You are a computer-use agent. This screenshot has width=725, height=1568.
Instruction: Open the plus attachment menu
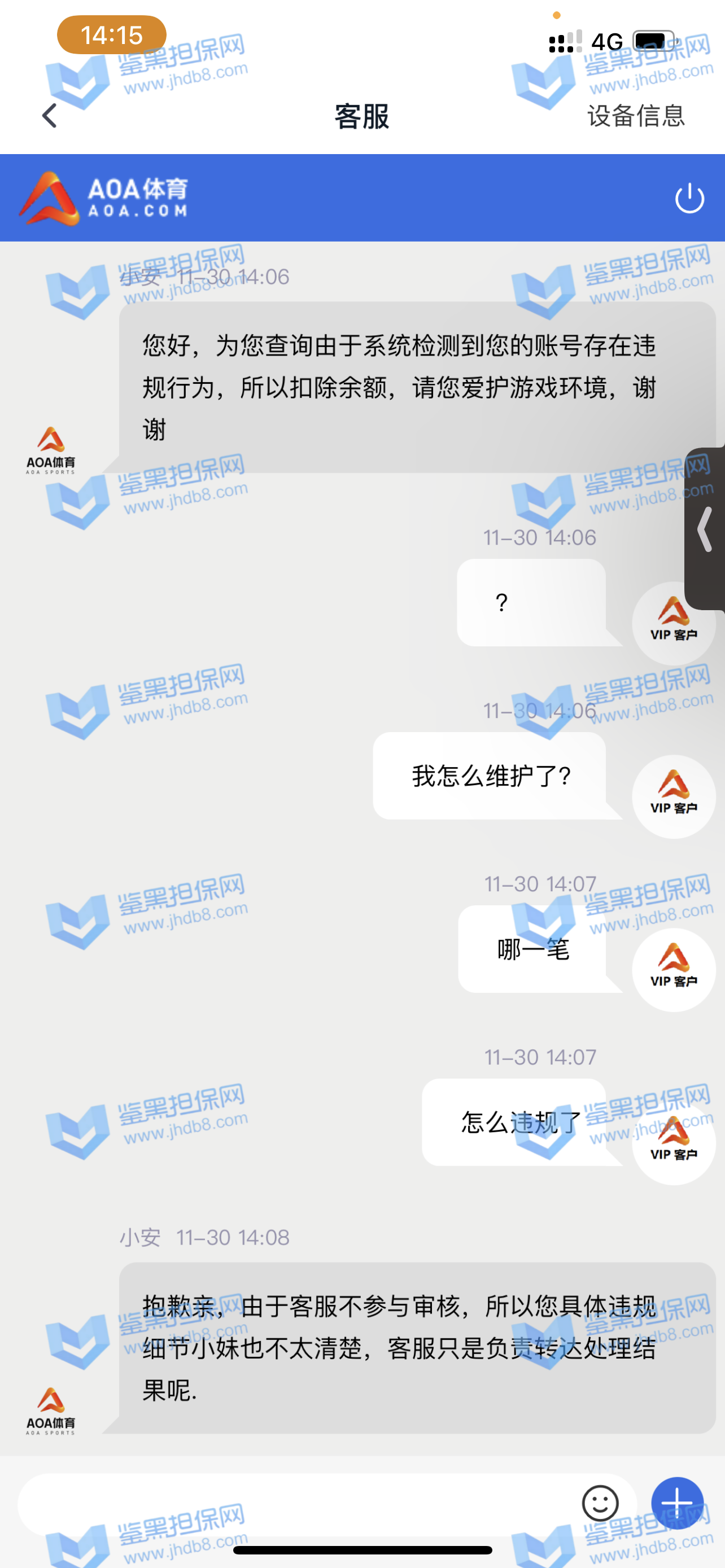coord(677,1503)
